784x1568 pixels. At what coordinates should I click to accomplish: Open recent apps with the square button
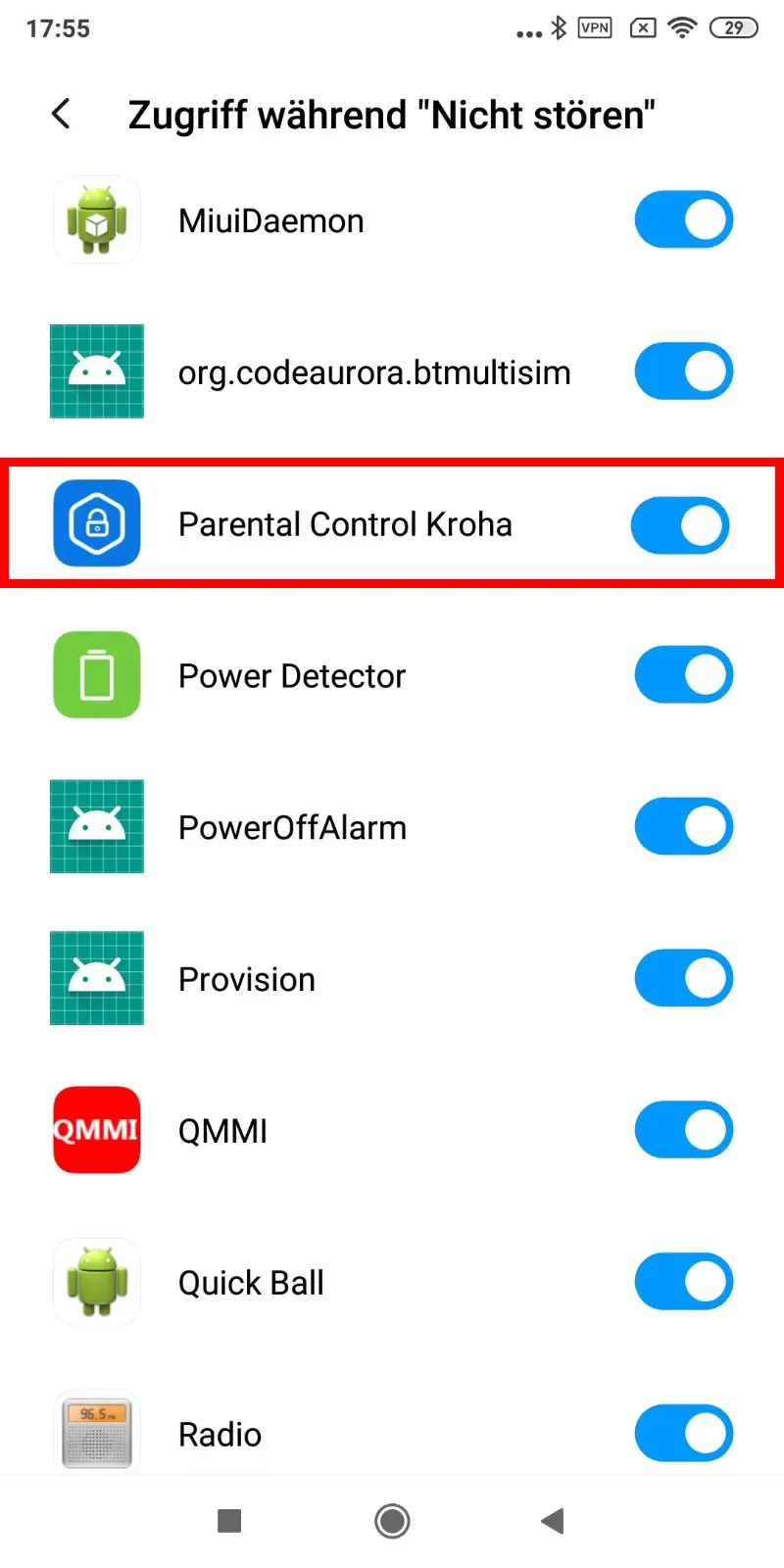click(229, 1521)
